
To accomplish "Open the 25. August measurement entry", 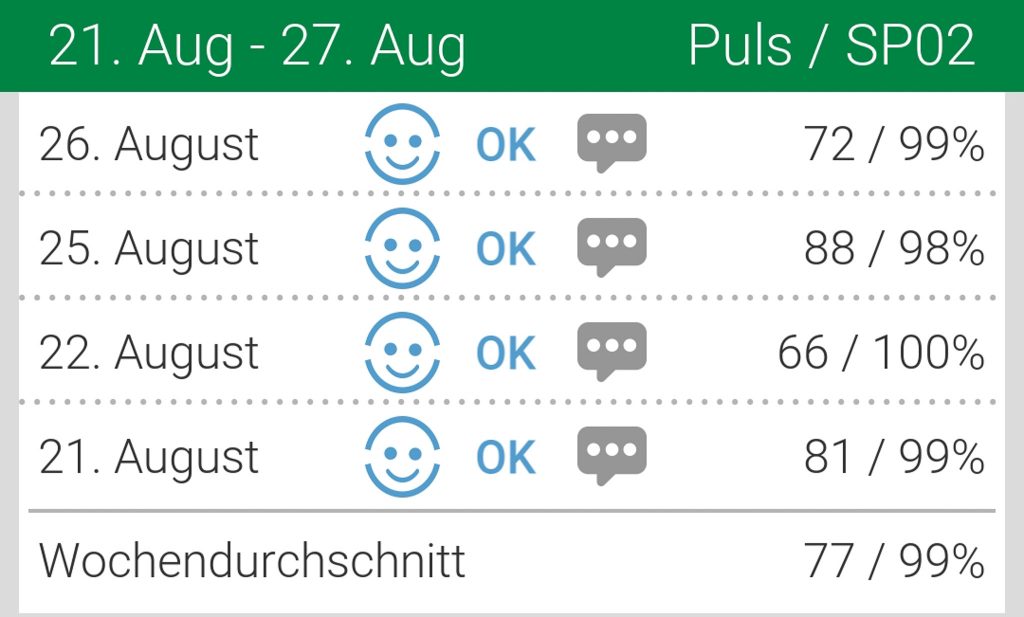I will 511,246.
